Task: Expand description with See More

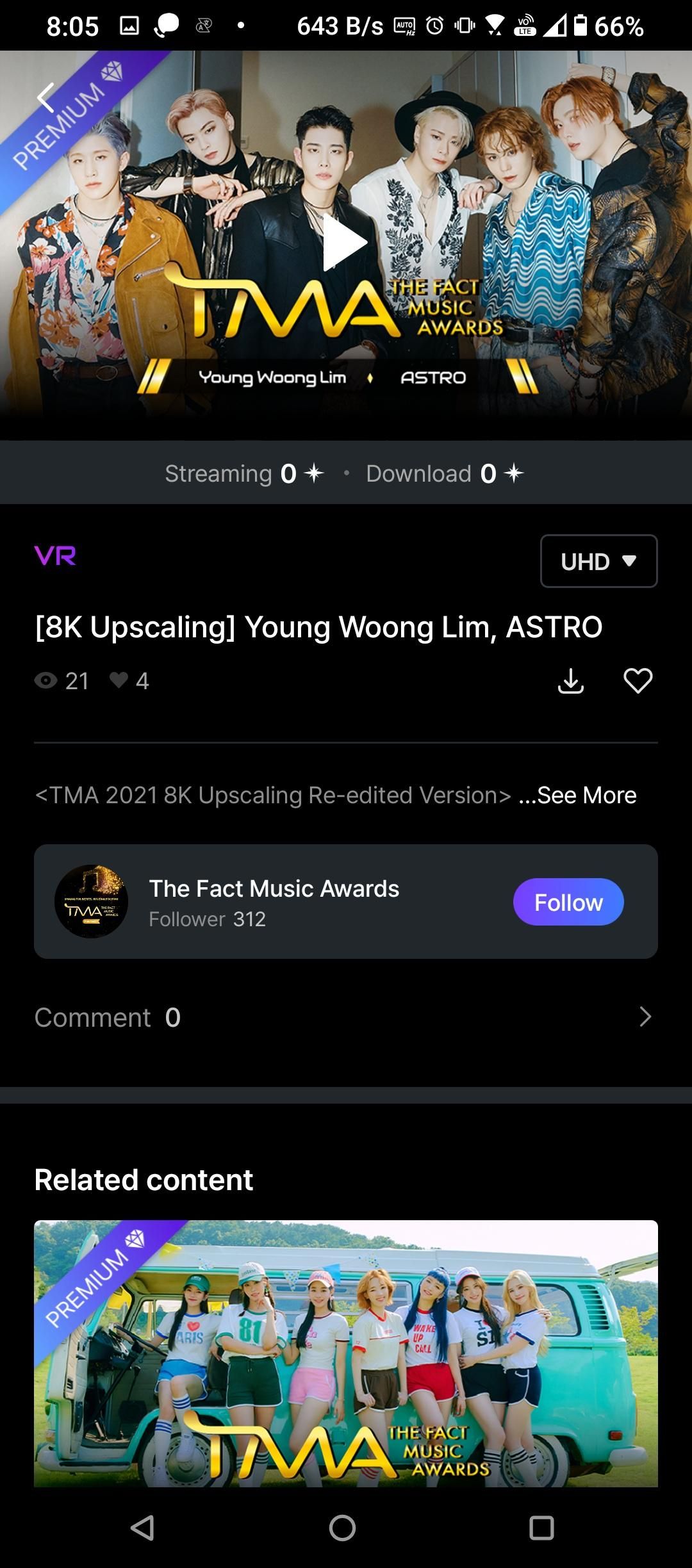Action: point(579,795)
